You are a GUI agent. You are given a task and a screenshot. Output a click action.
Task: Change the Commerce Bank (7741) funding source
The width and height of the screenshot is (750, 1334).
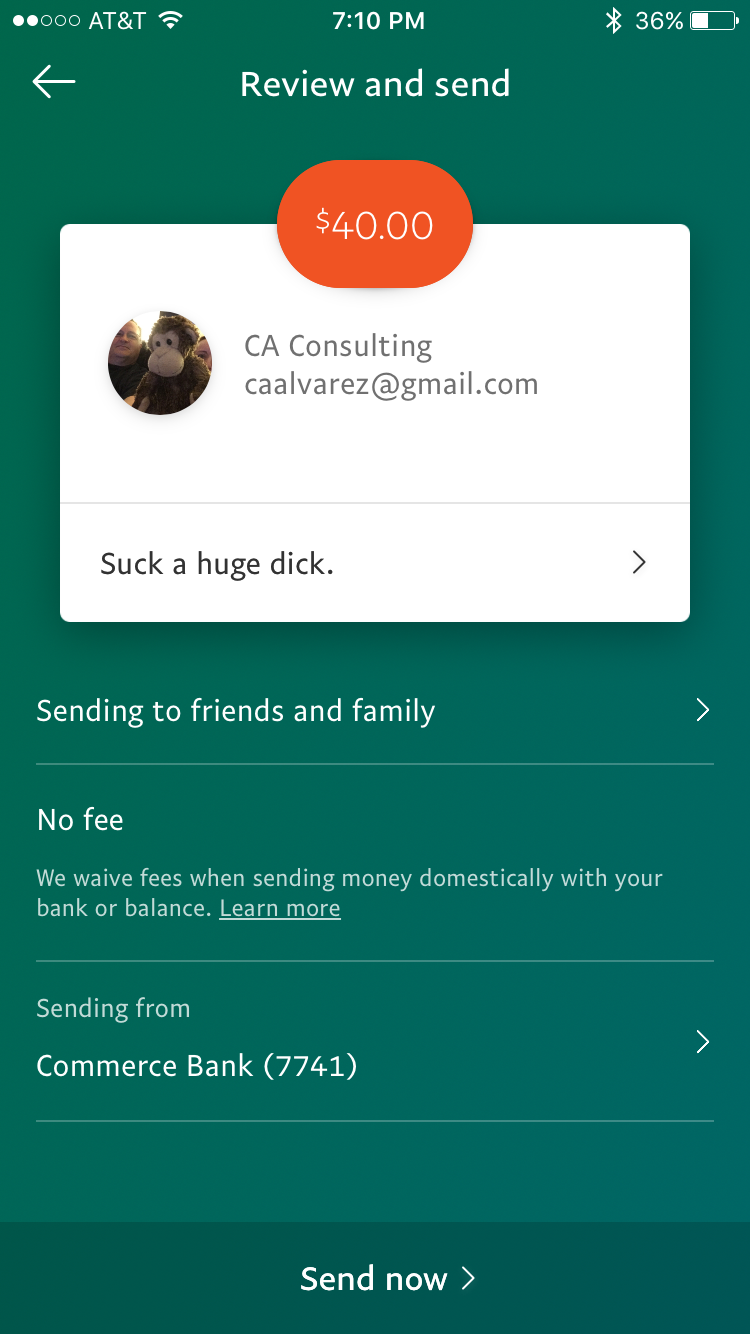(375, 1042)
